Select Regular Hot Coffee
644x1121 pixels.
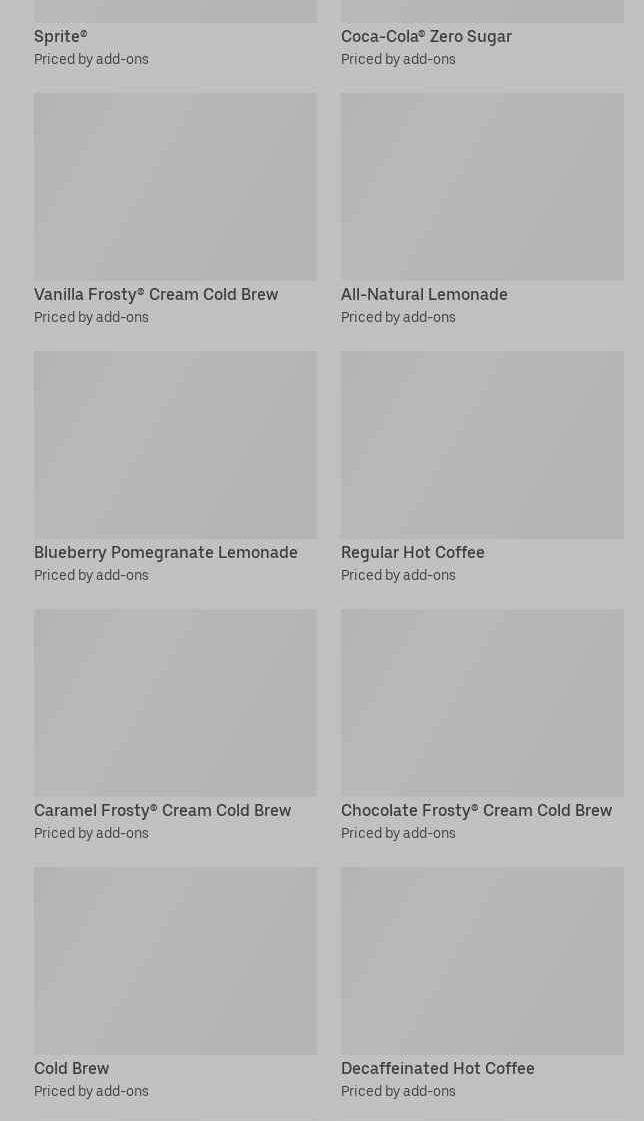482,468
